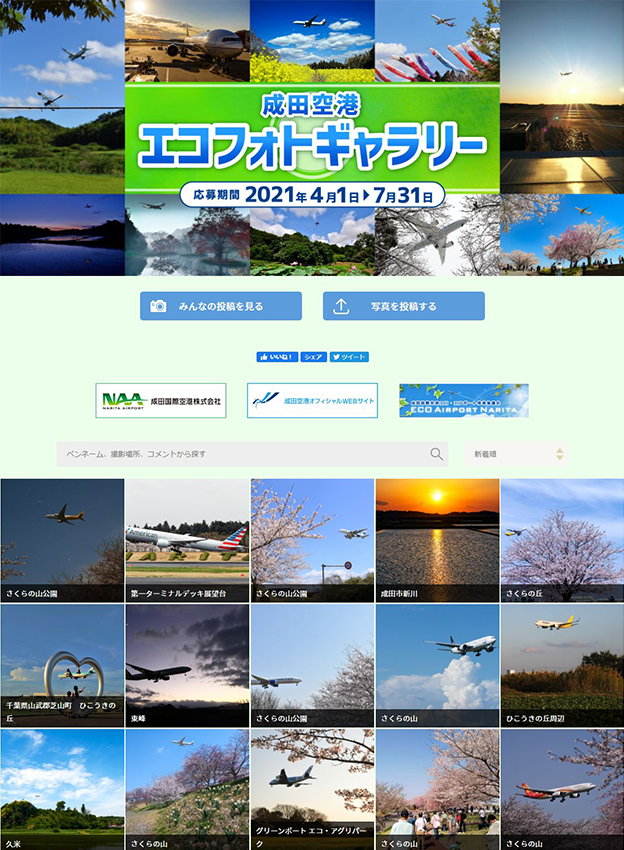Tap the magnifier search icon
Screen dimensions: 624x850
click(436, 454)
